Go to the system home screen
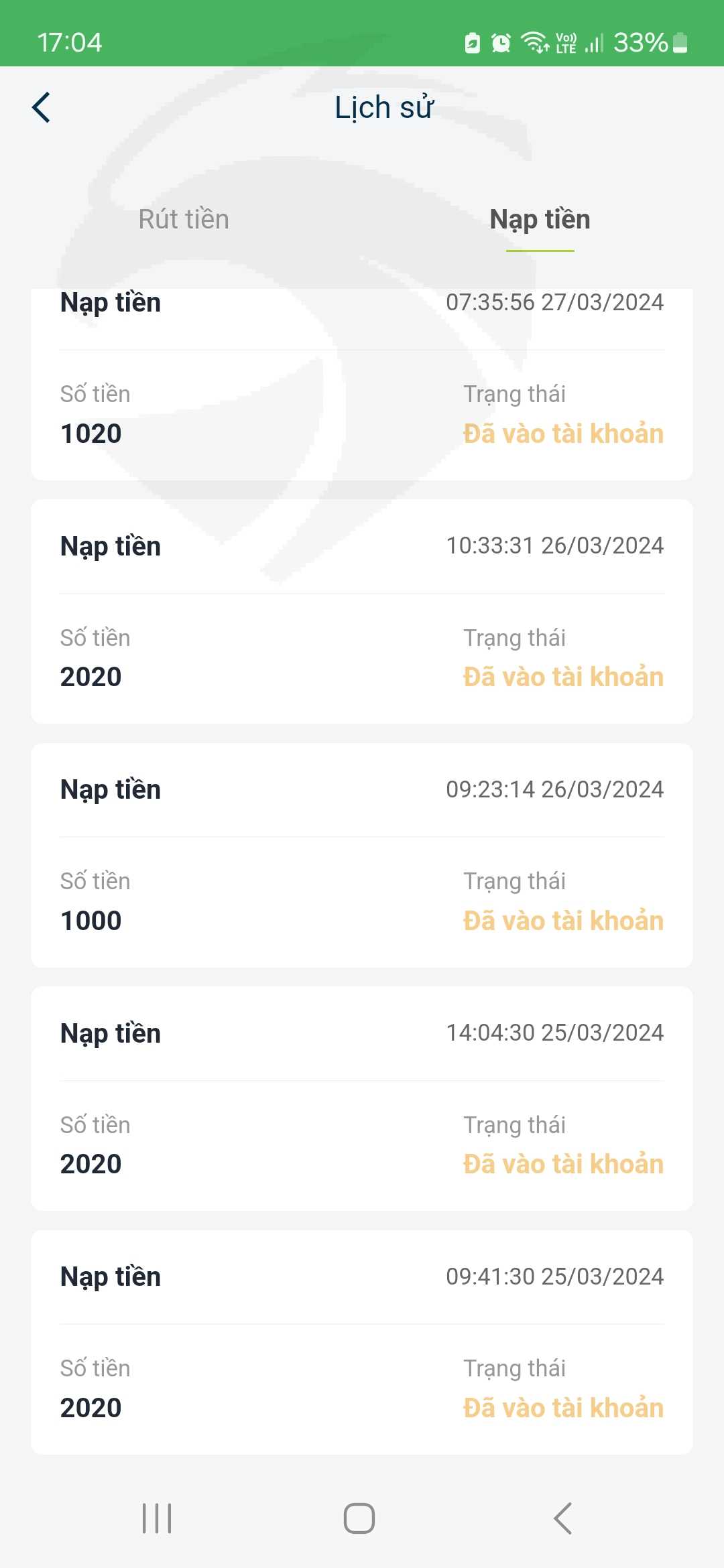Screen dimensions: 724x1568 point(359,1518)
